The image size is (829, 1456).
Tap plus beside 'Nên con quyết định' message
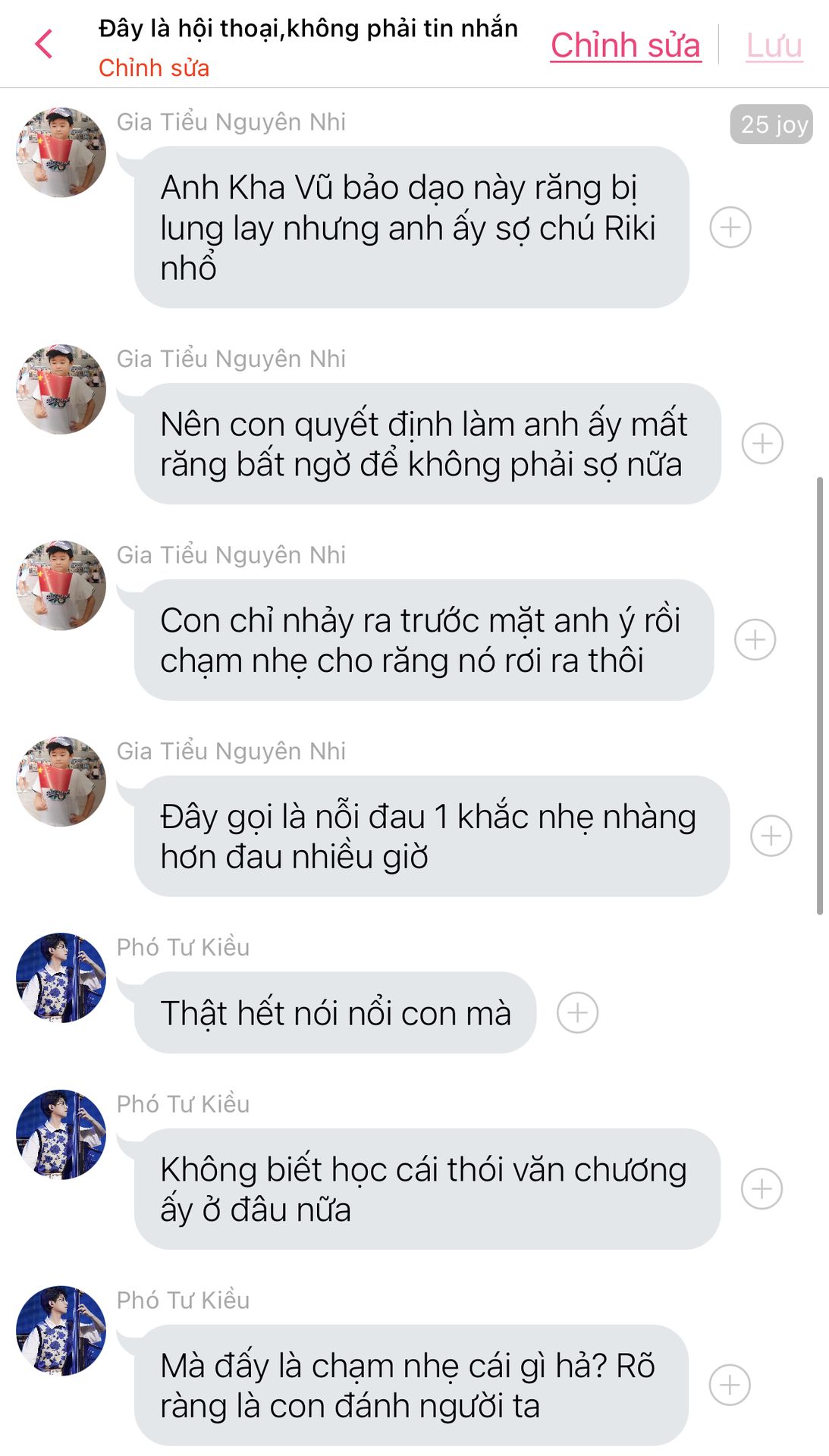(761, 444)
